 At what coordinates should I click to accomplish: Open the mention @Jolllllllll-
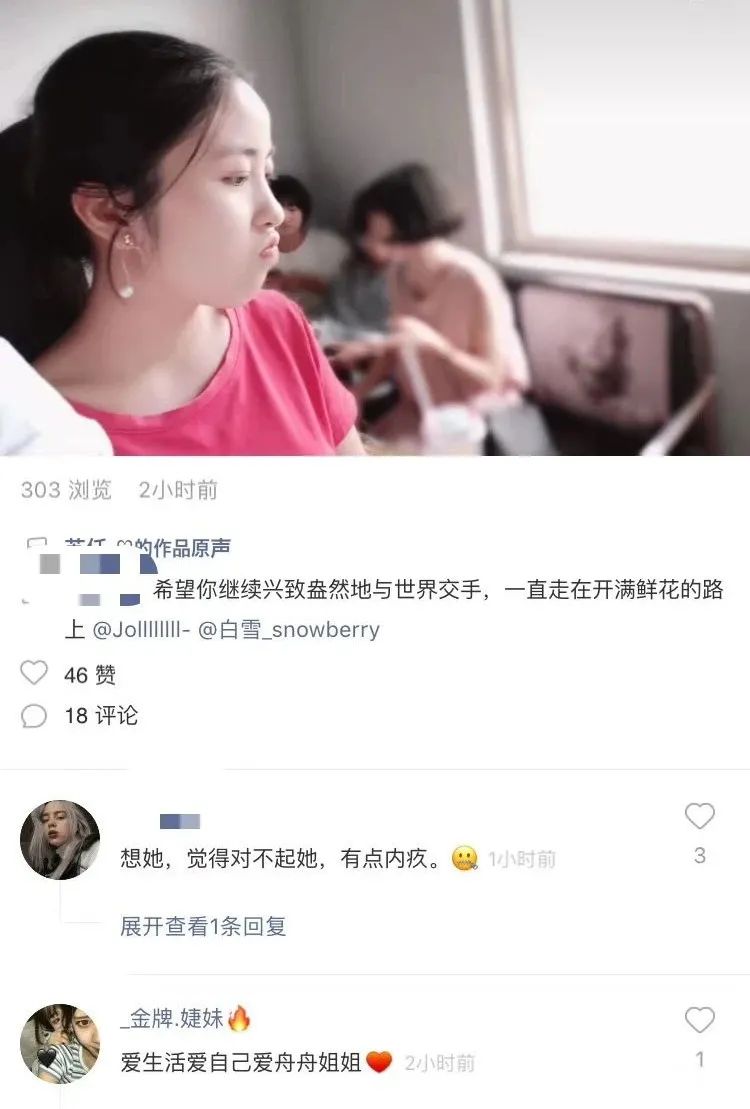coord(141,631)
